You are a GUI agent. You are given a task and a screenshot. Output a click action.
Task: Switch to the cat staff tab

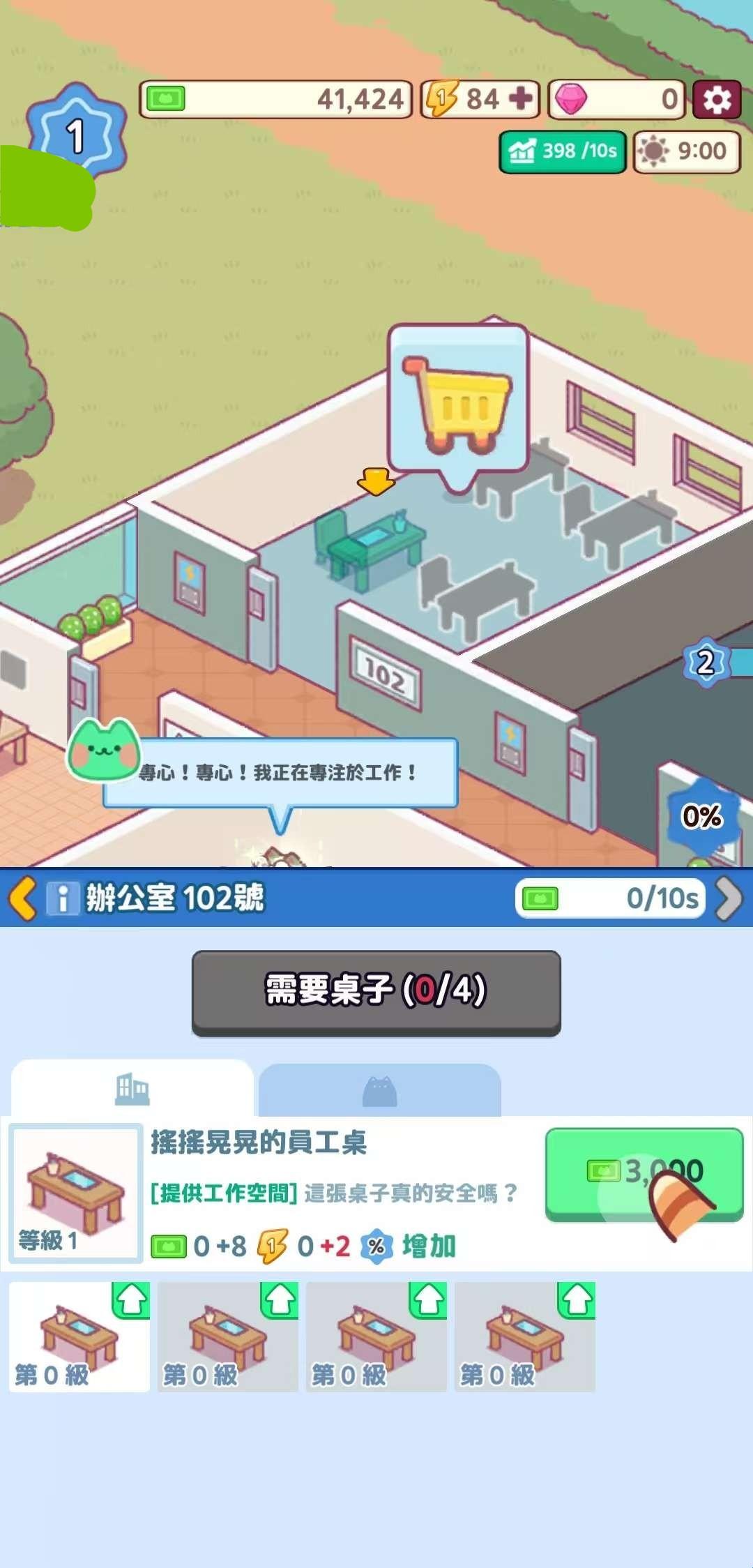[379, 1090]
